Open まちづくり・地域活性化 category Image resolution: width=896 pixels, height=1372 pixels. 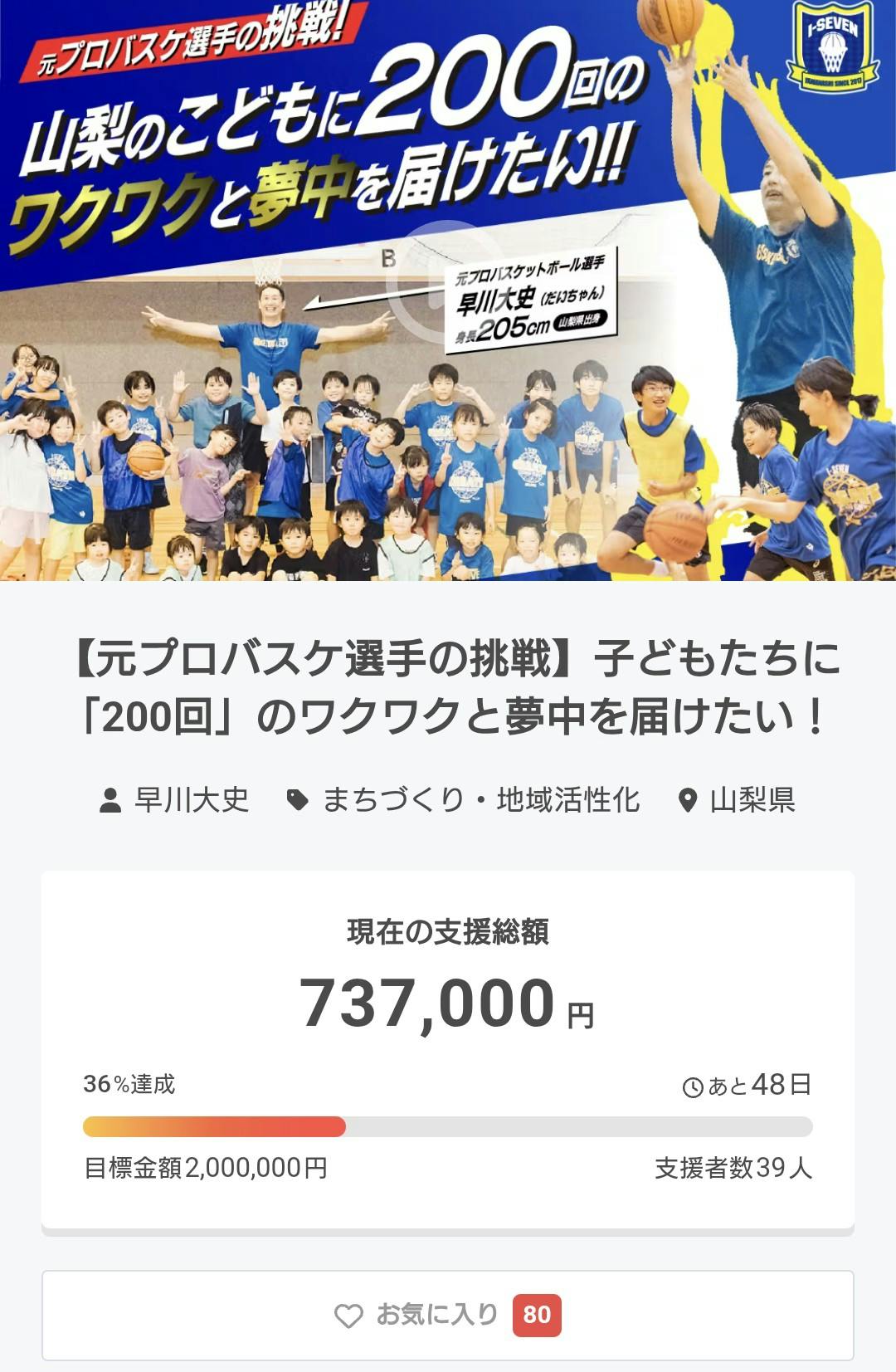click(480, 800)
